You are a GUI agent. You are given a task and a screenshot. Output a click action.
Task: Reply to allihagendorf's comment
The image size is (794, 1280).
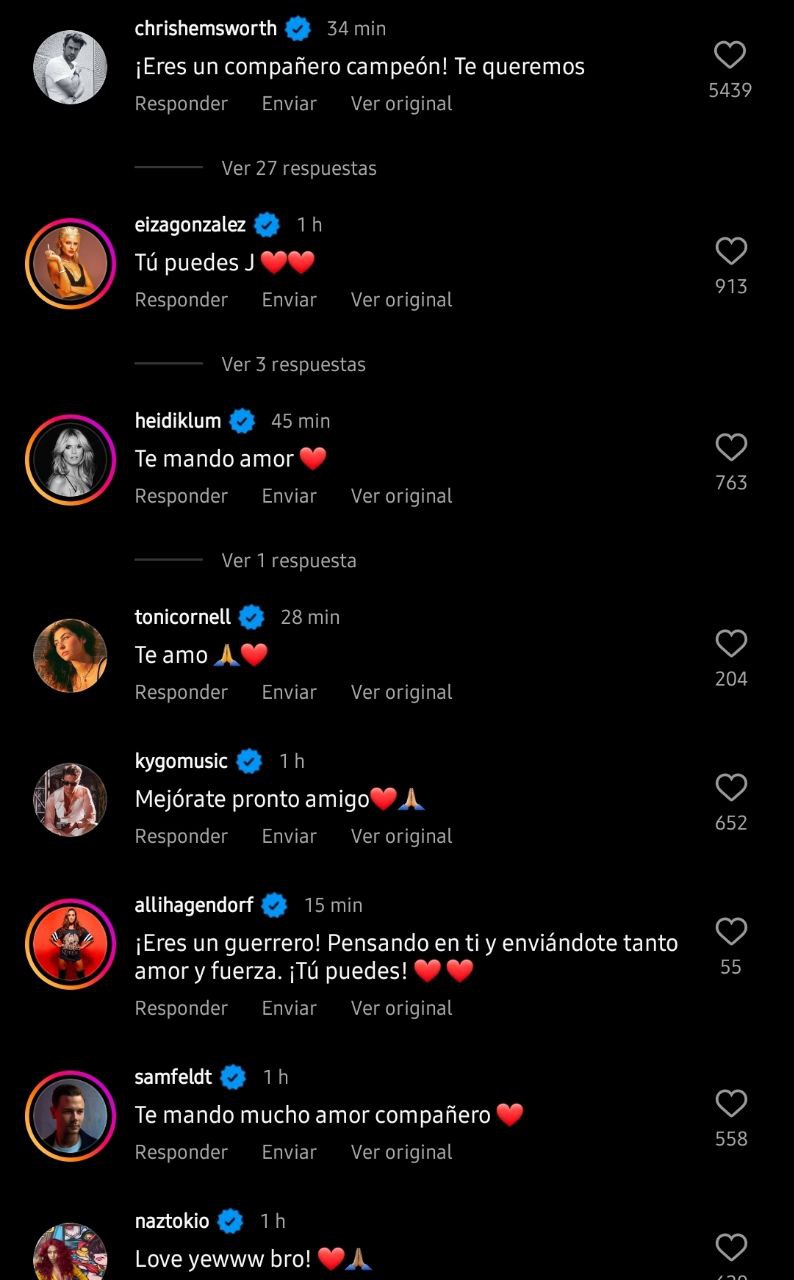(181, 1008)
